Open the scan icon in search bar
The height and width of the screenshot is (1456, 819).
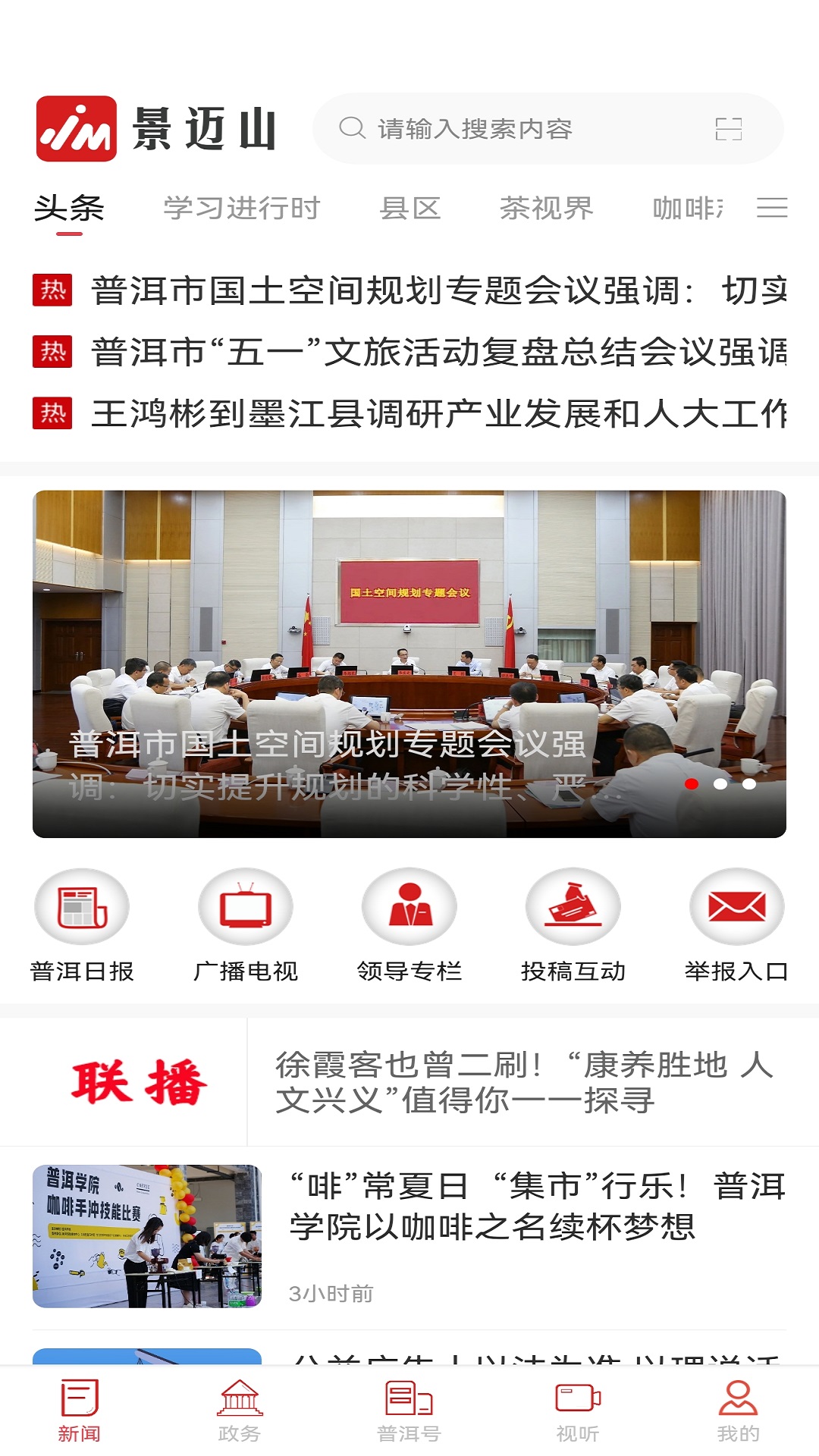point(729,129)
